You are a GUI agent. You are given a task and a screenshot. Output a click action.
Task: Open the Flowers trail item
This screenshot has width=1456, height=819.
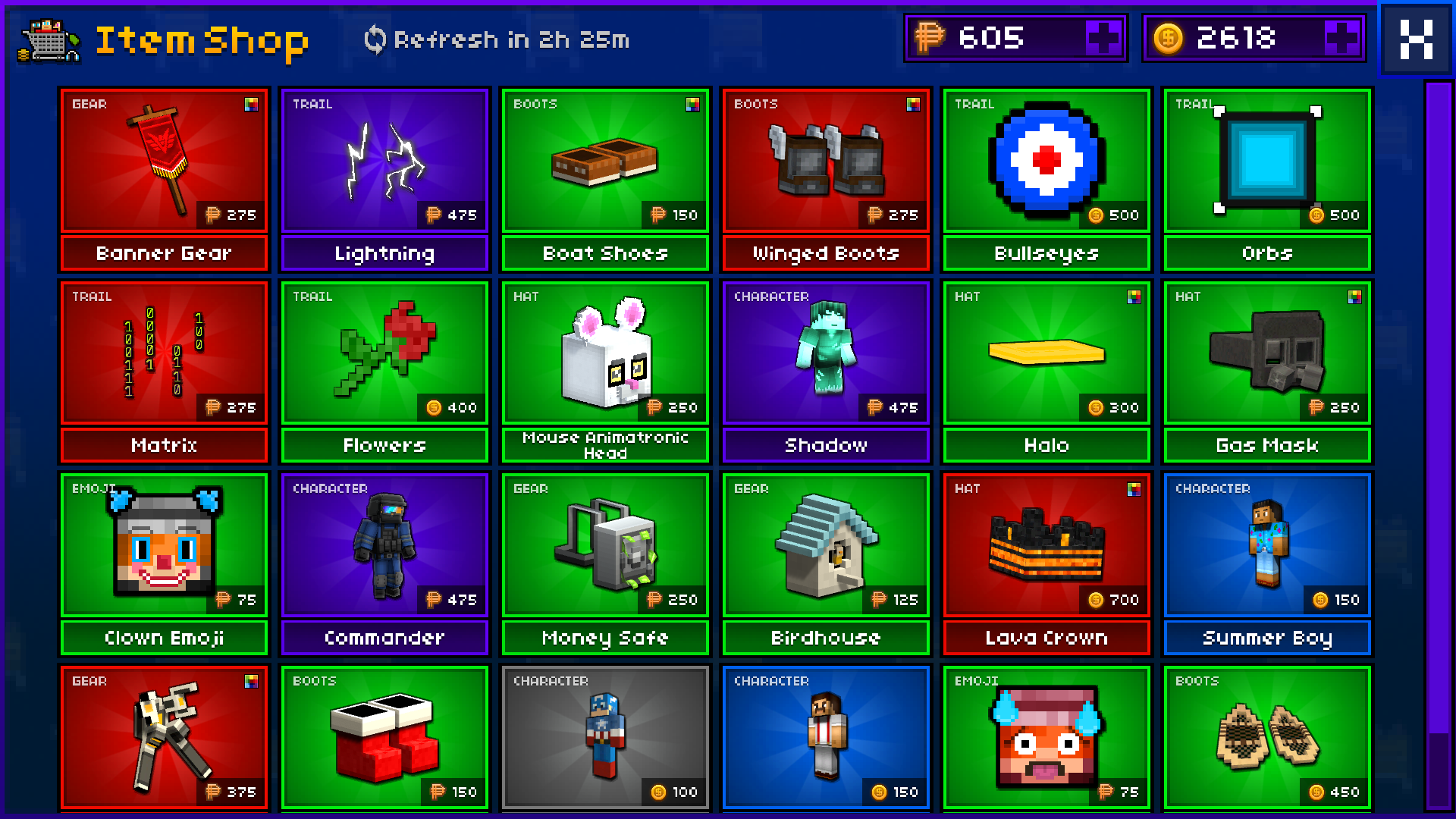point(384,372)
